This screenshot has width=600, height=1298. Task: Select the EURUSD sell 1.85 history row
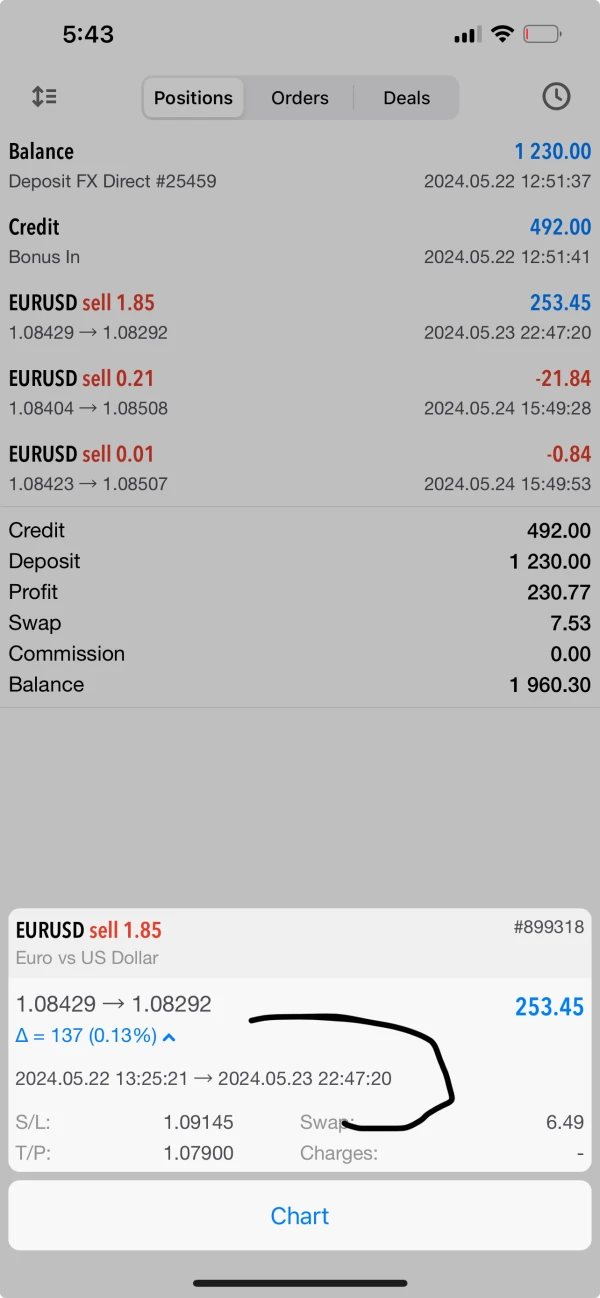point(300,317)
